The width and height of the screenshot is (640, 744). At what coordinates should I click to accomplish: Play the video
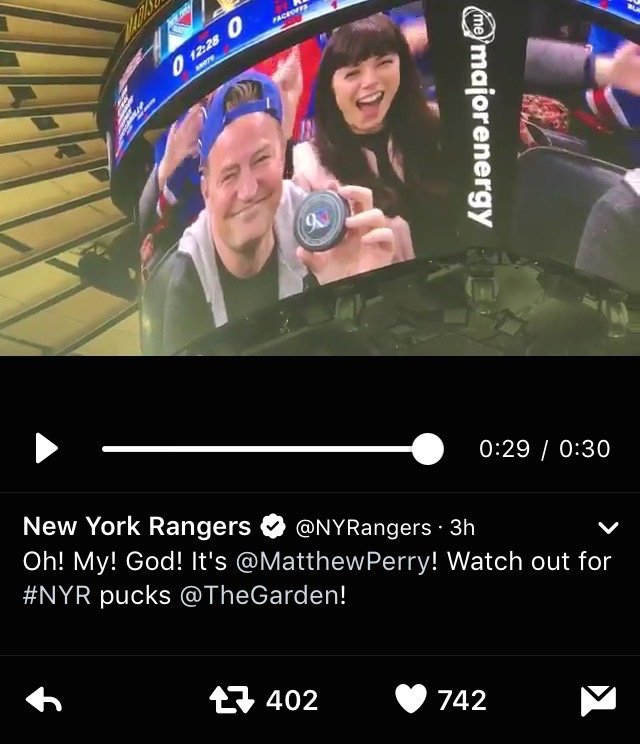pos(46,448)
